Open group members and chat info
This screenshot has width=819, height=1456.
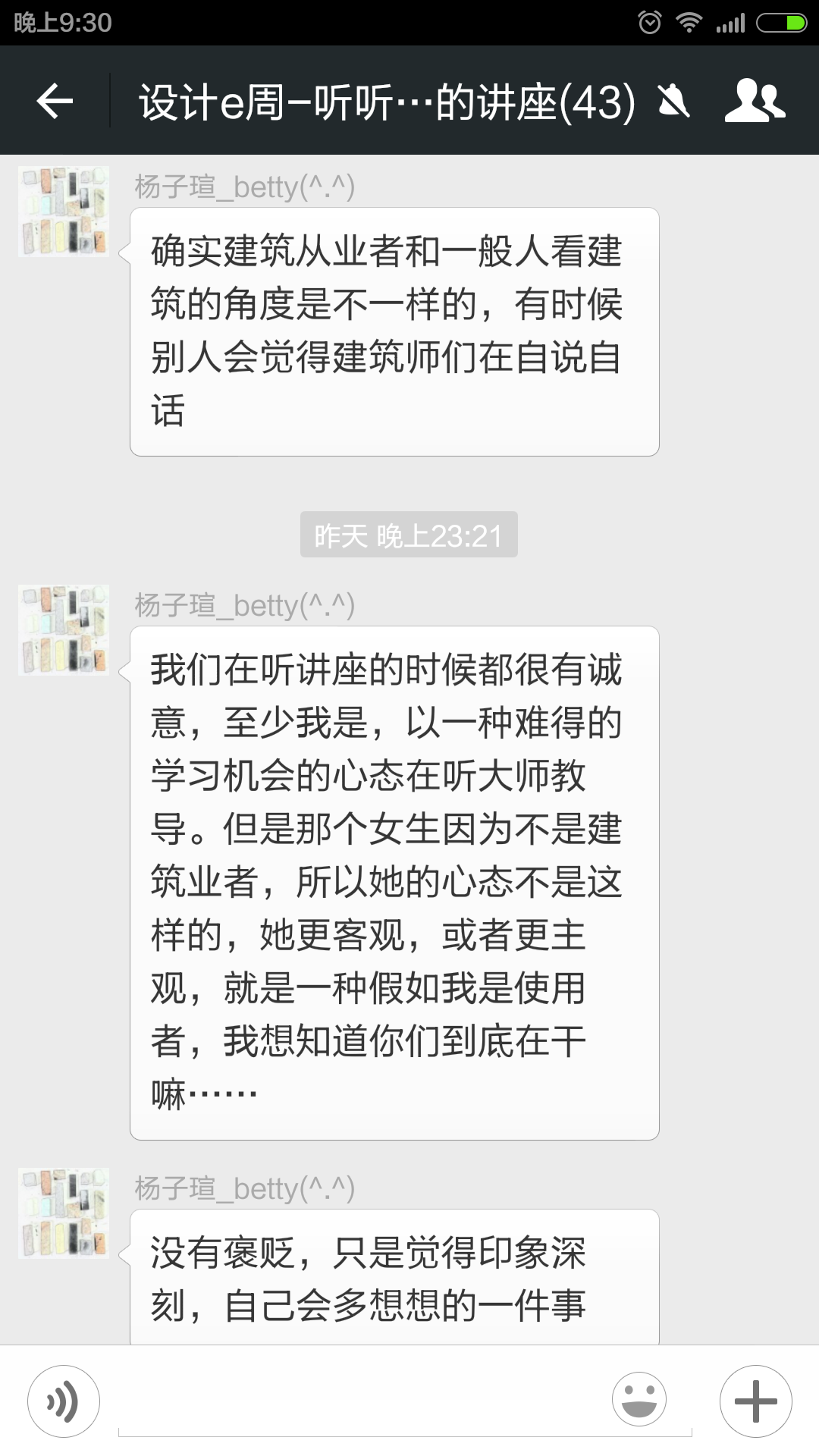click(x=755, y=101)
